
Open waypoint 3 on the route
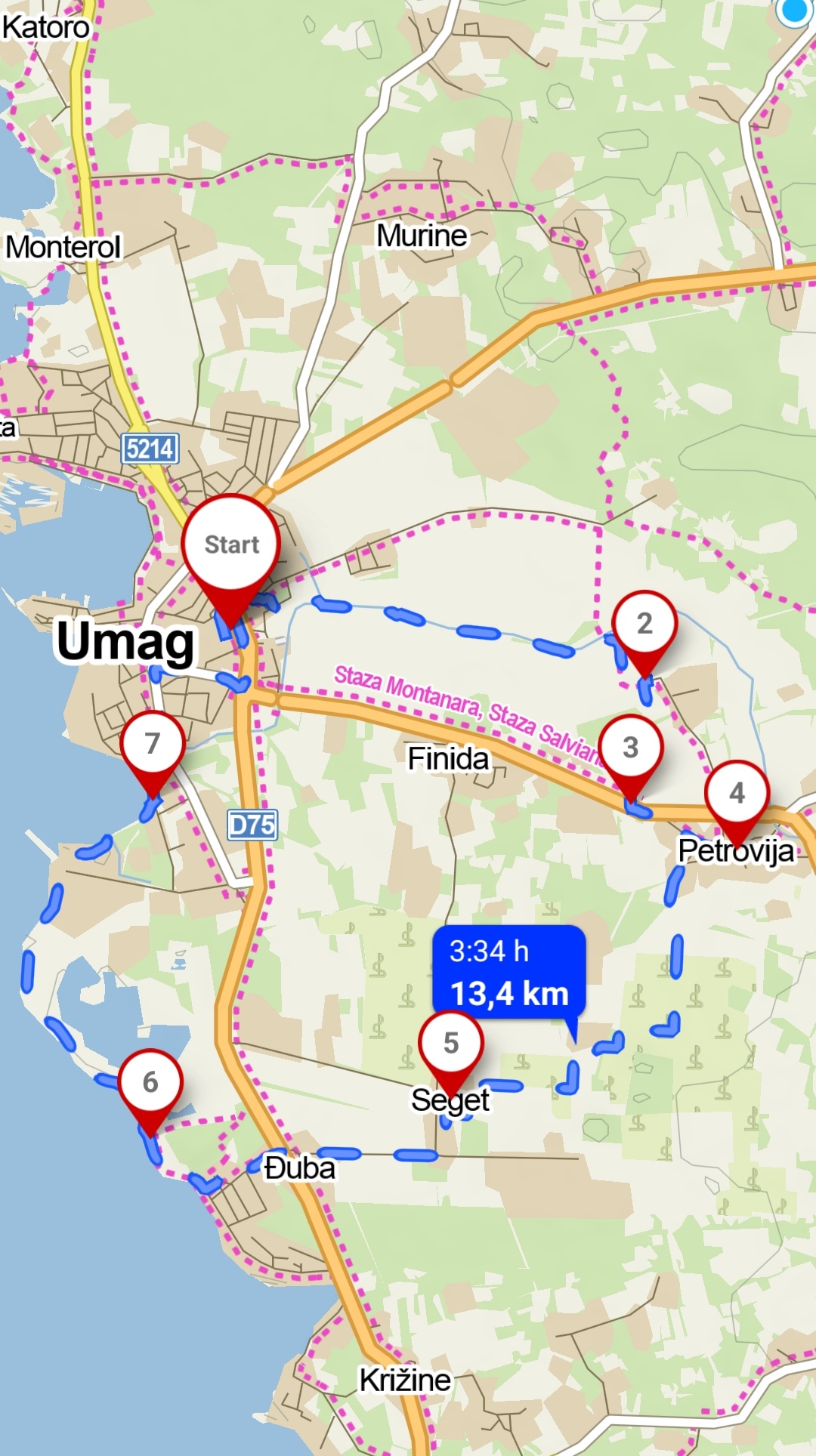(631, 748)
